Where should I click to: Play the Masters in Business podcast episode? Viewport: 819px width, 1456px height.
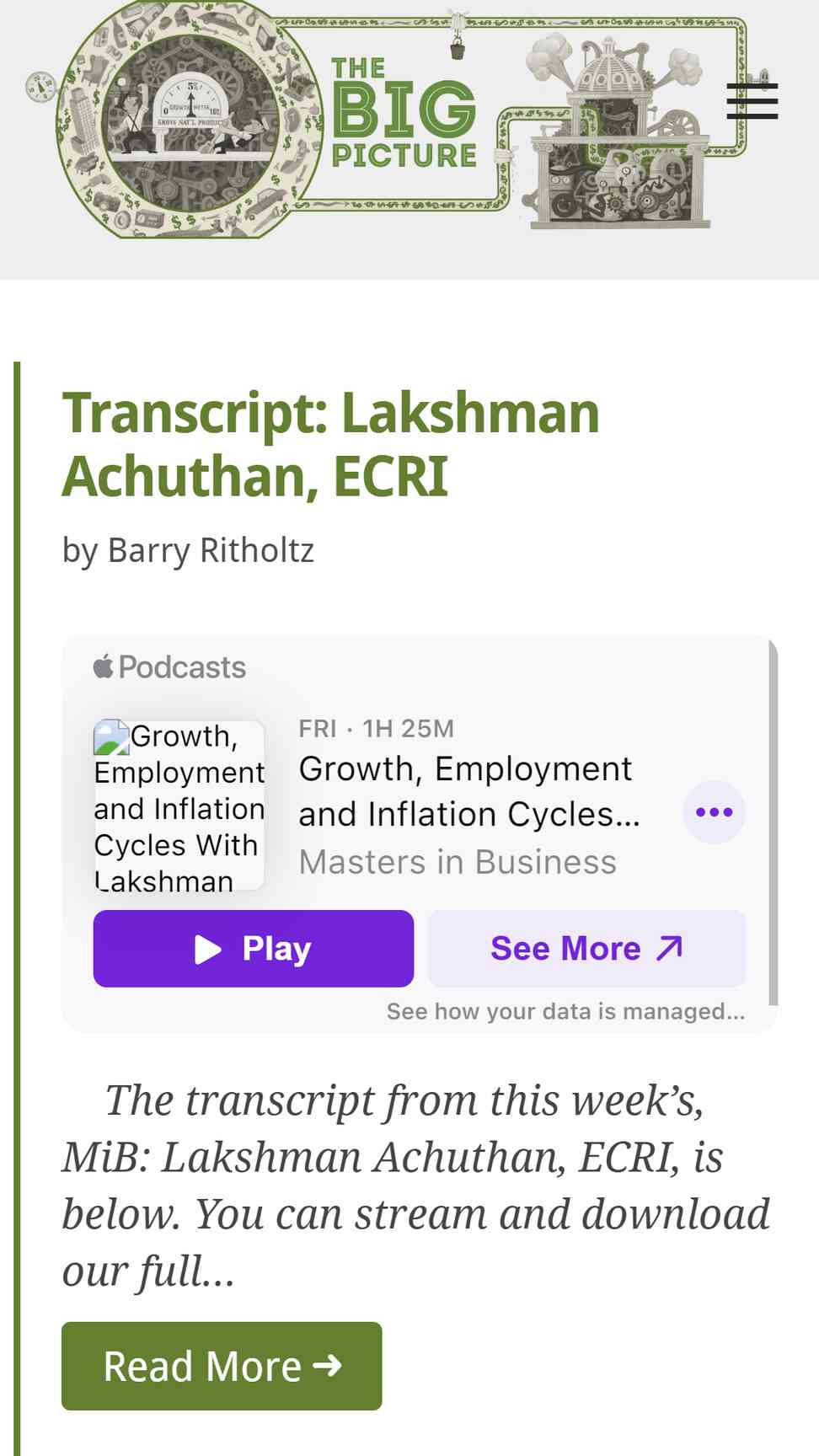[x=253, y=949]
